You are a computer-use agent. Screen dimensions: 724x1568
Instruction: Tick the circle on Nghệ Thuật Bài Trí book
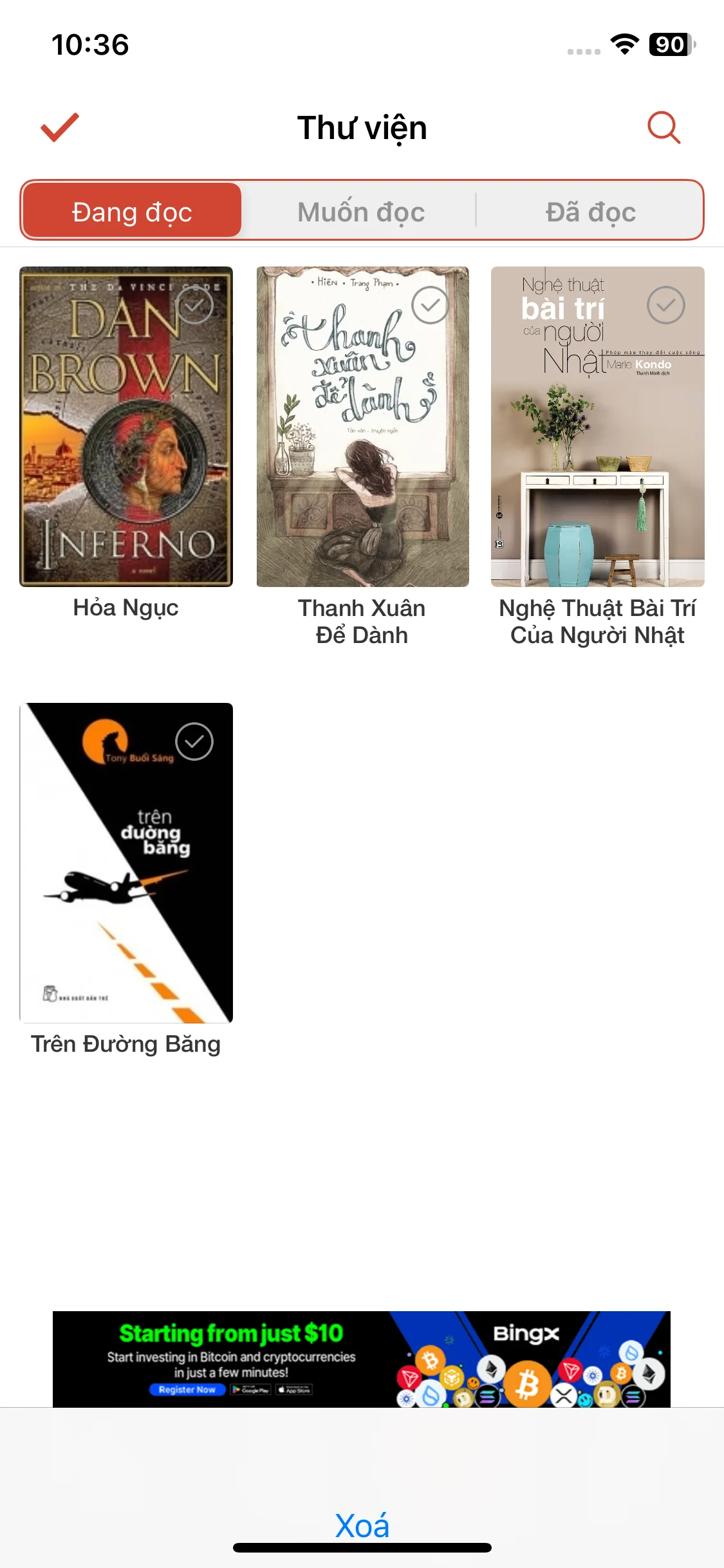(665, 305)
